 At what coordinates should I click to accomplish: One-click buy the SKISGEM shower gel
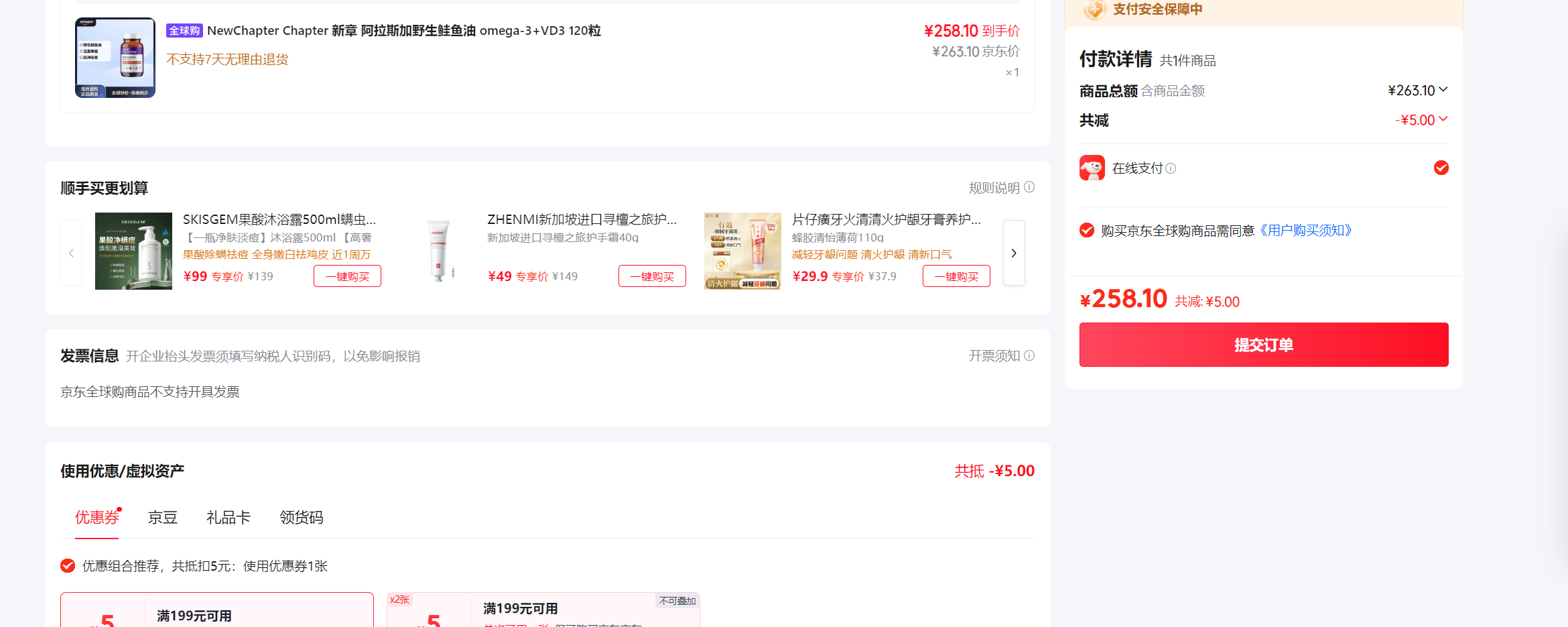tap(347, 276)
